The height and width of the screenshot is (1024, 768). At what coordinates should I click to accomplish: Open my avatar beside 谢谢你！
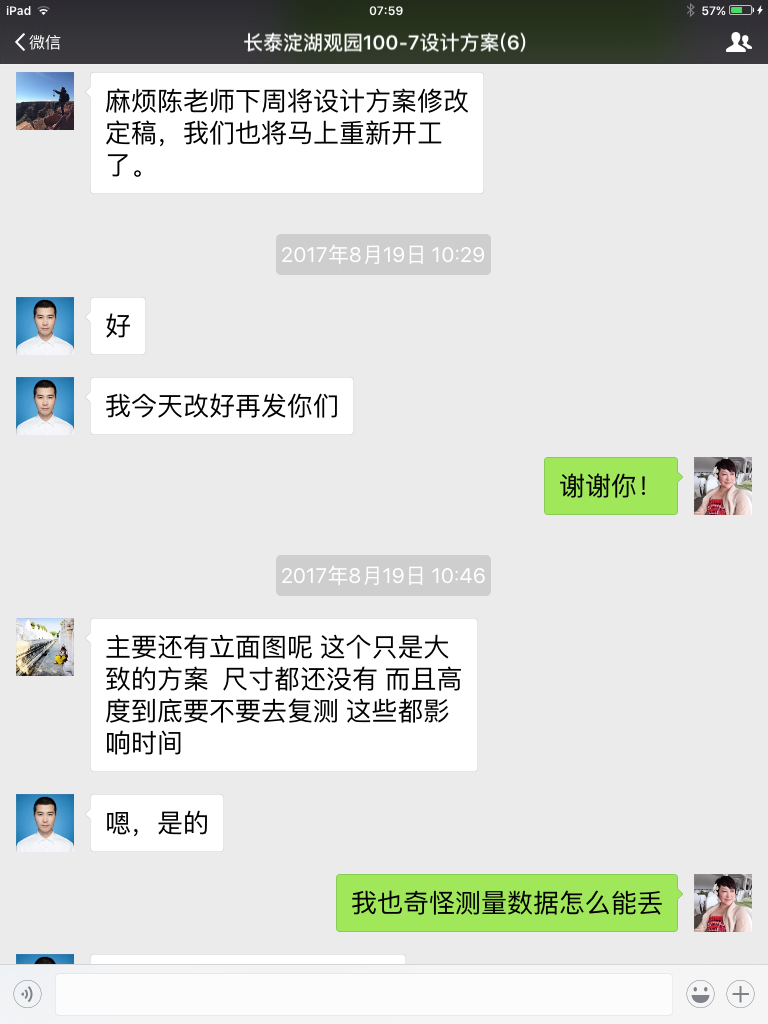722,486
